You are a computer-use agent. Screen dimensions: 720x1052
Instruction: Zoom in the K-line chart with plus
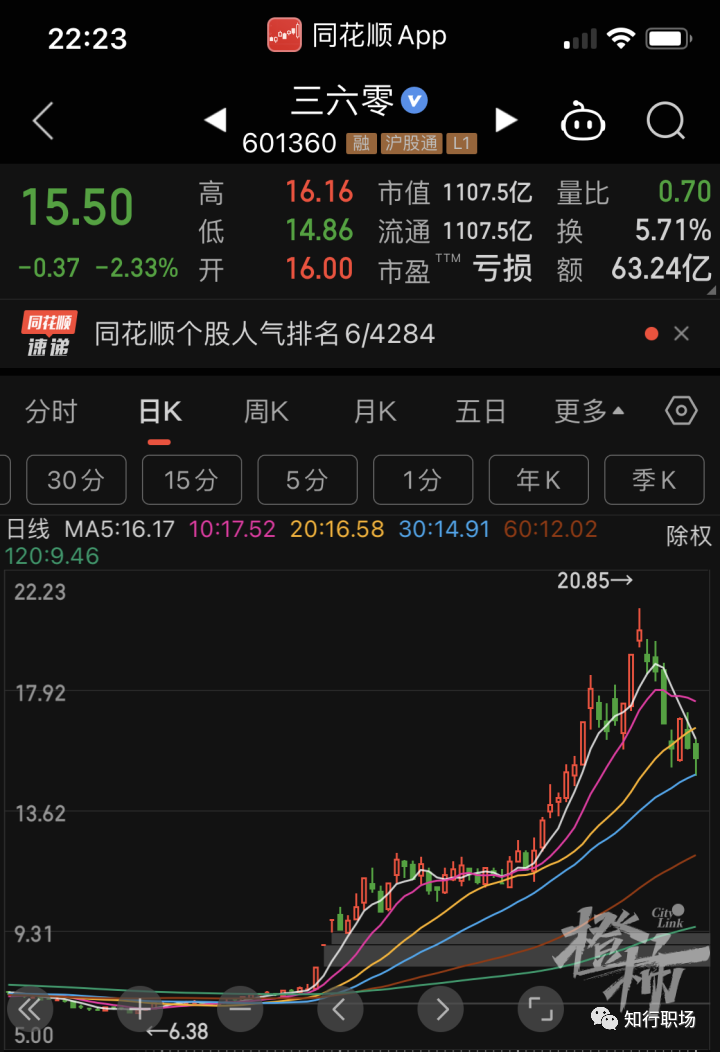pos(141,1008)
